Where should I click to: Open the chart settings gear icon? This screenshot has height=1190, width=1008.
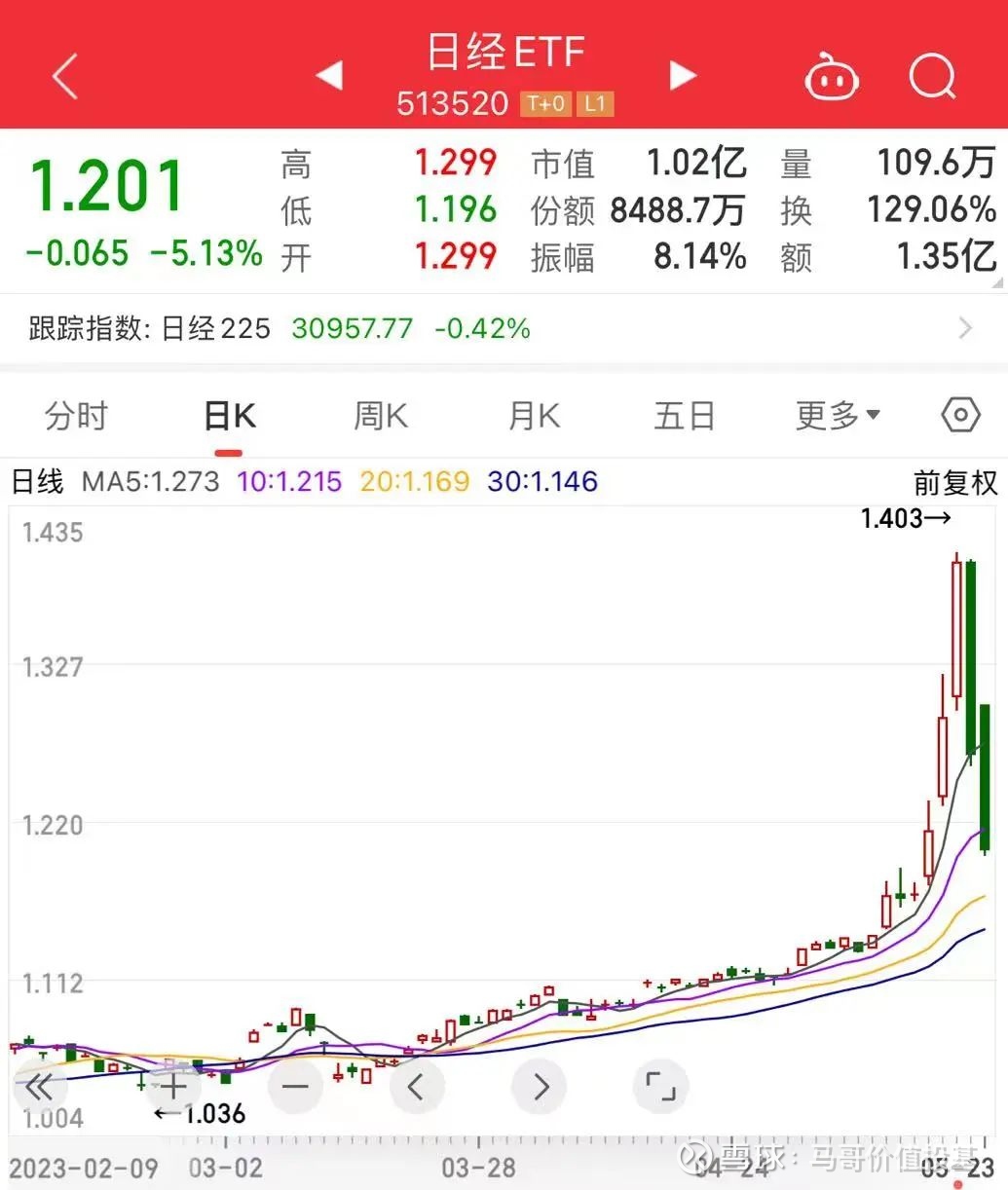(x=959, y=414)
